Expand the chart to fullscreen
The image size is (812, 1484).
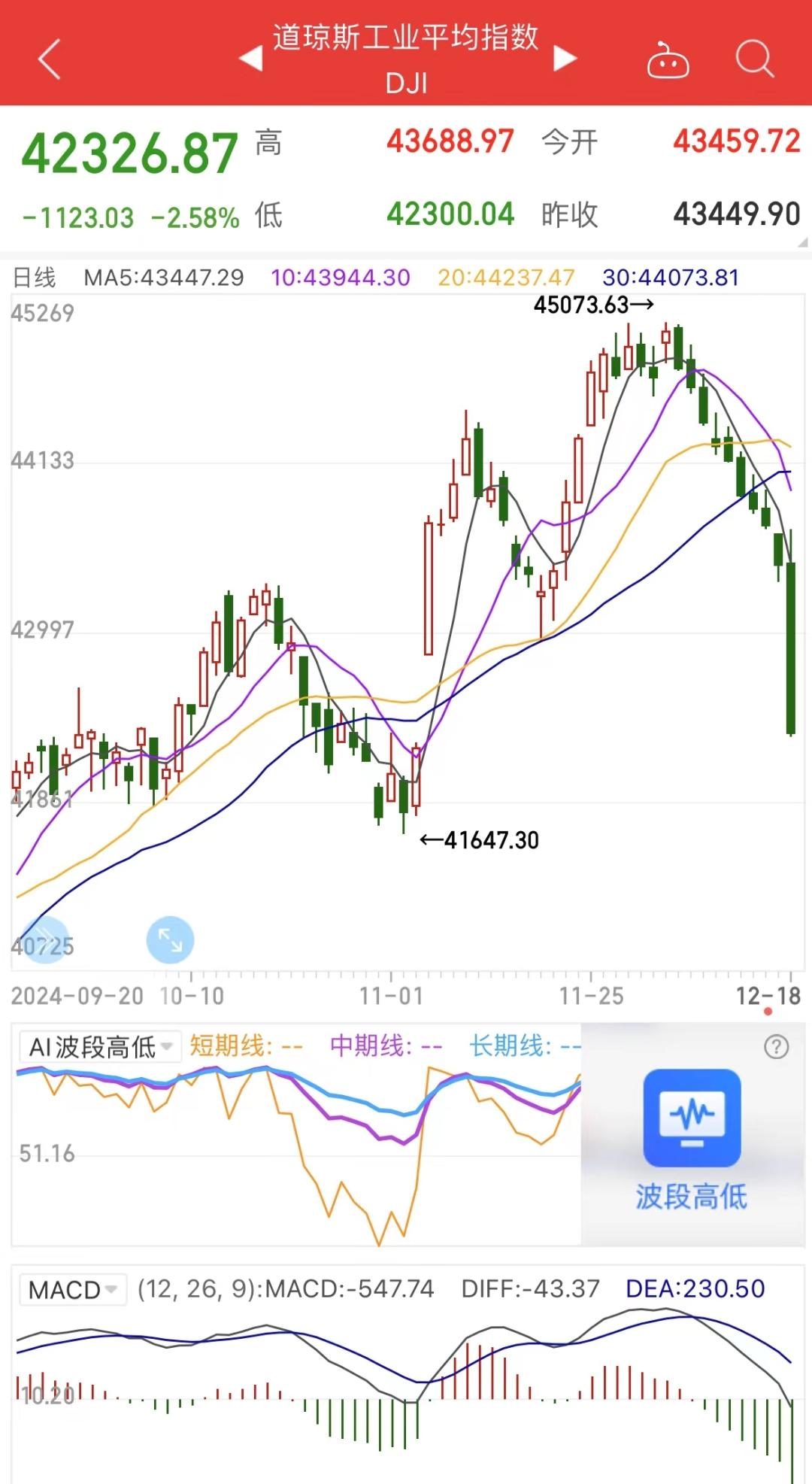[x=170, y=939]
